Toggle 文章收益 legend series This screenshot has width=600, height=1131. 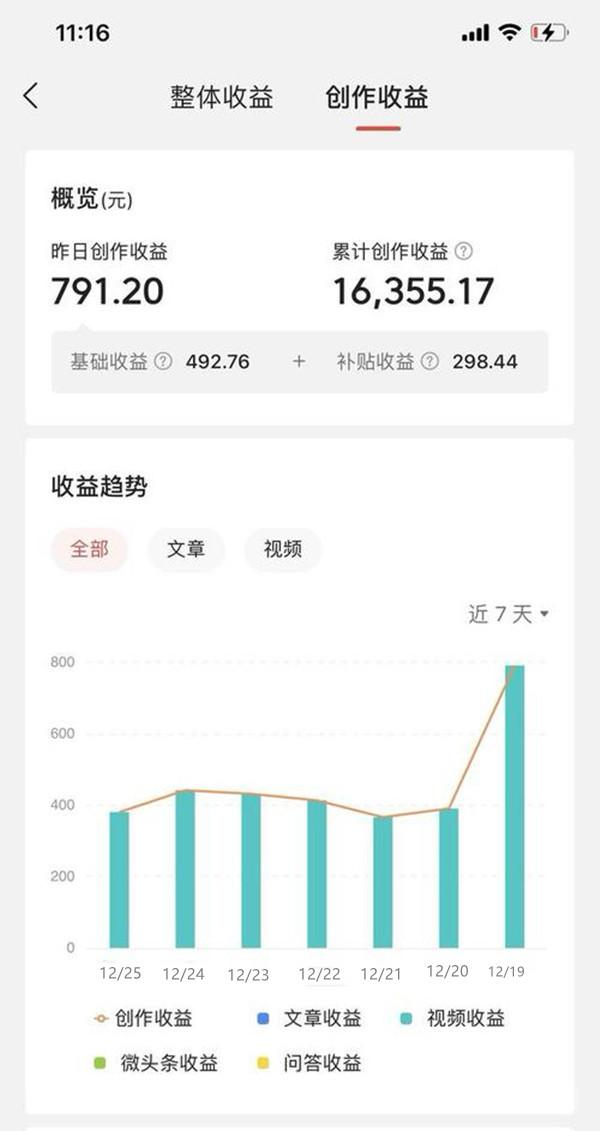click(x=309, y=1018)
